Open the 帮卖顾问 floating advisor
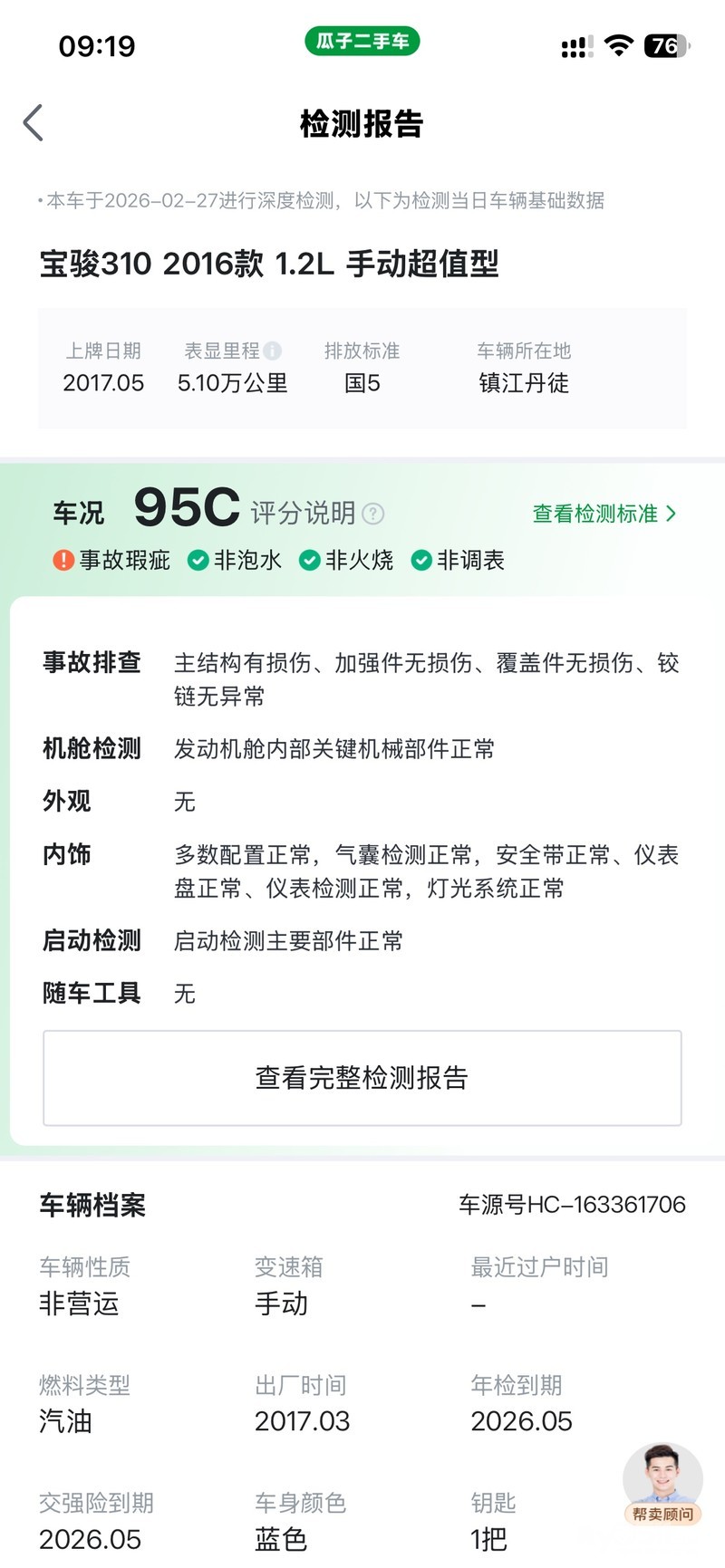Image resolution: width=725 pixels, height=1568 pixels. 662,1484
